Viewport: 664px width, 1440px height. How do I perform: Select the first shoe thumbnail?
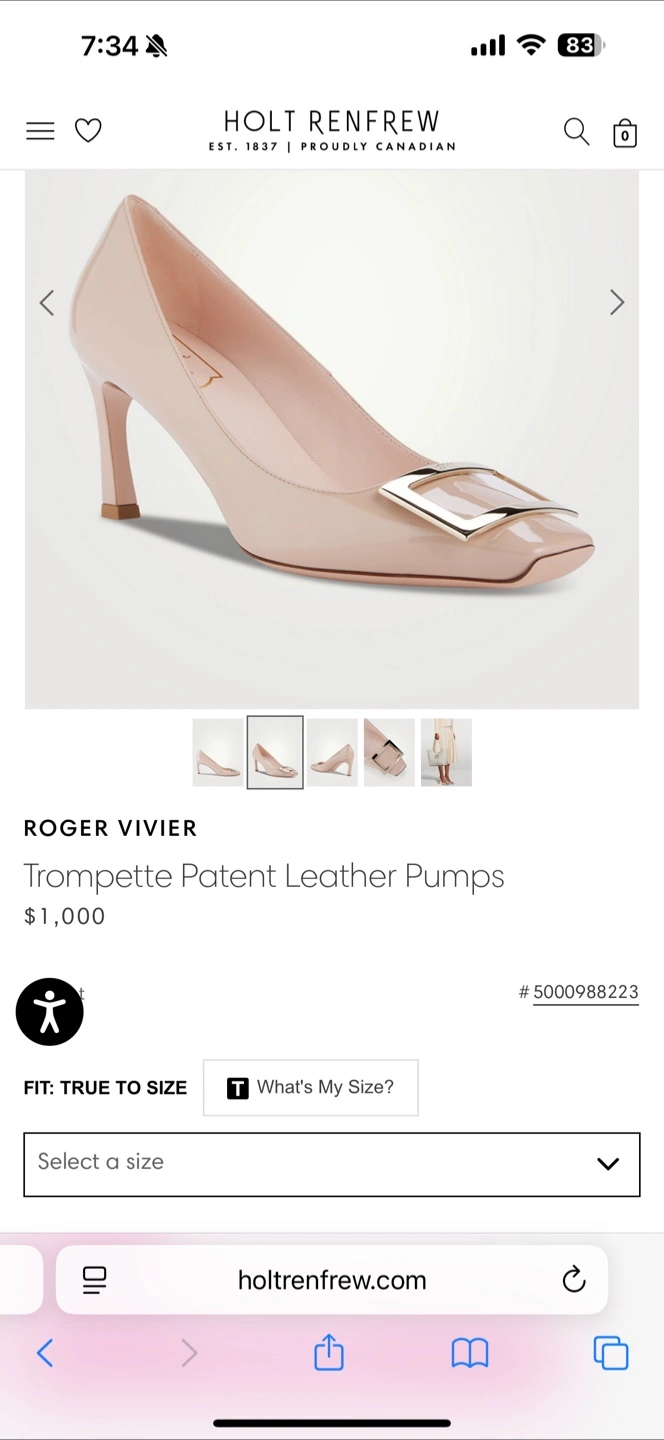[218, 752]
